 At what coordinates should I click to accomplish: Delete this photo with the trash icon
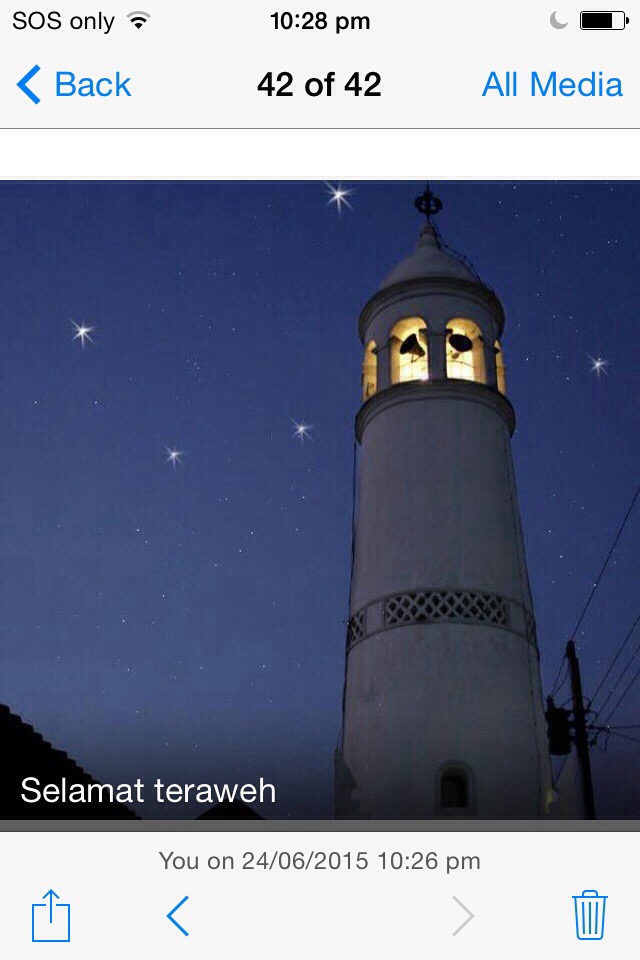589,915
